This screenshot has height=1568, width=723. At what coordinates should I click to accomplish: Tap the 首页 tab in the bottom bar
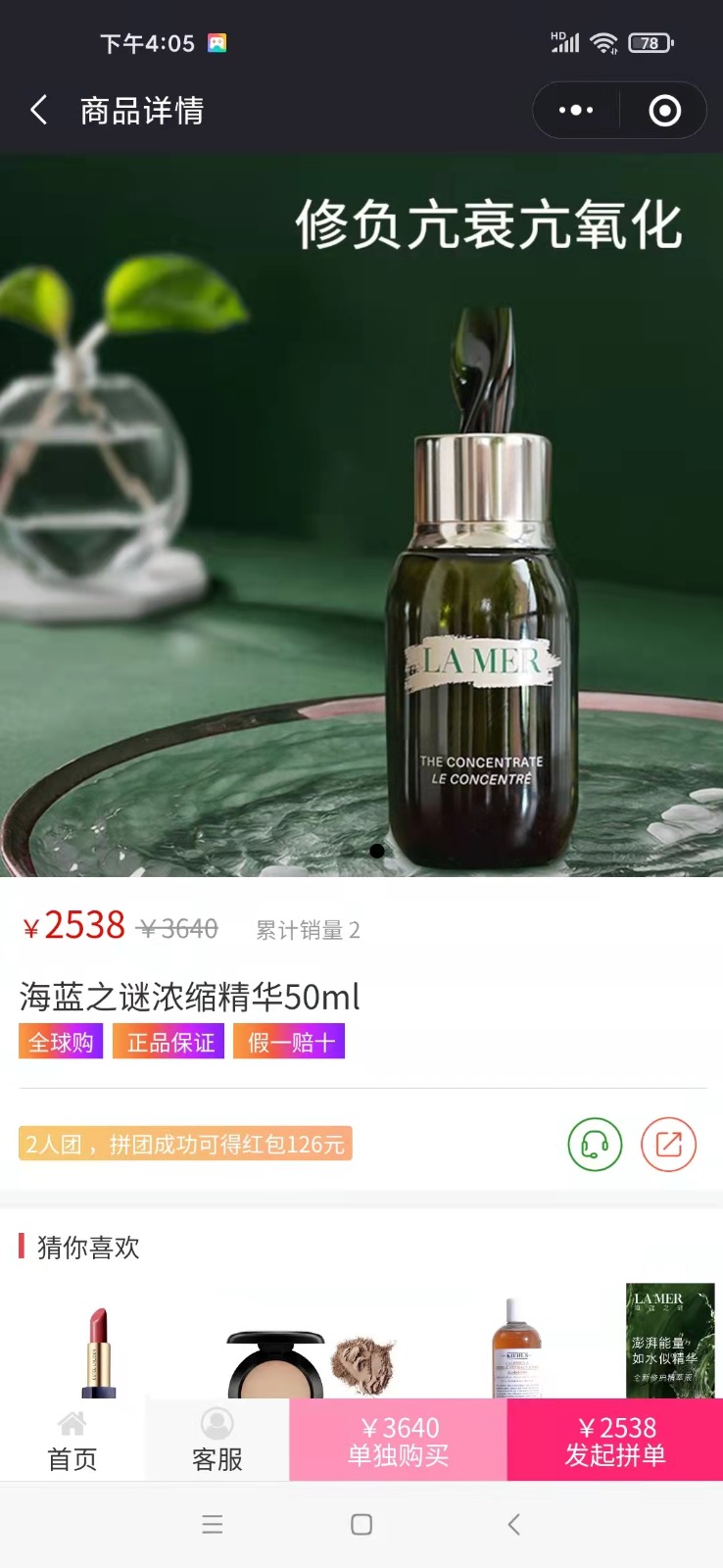(72, 1441)
